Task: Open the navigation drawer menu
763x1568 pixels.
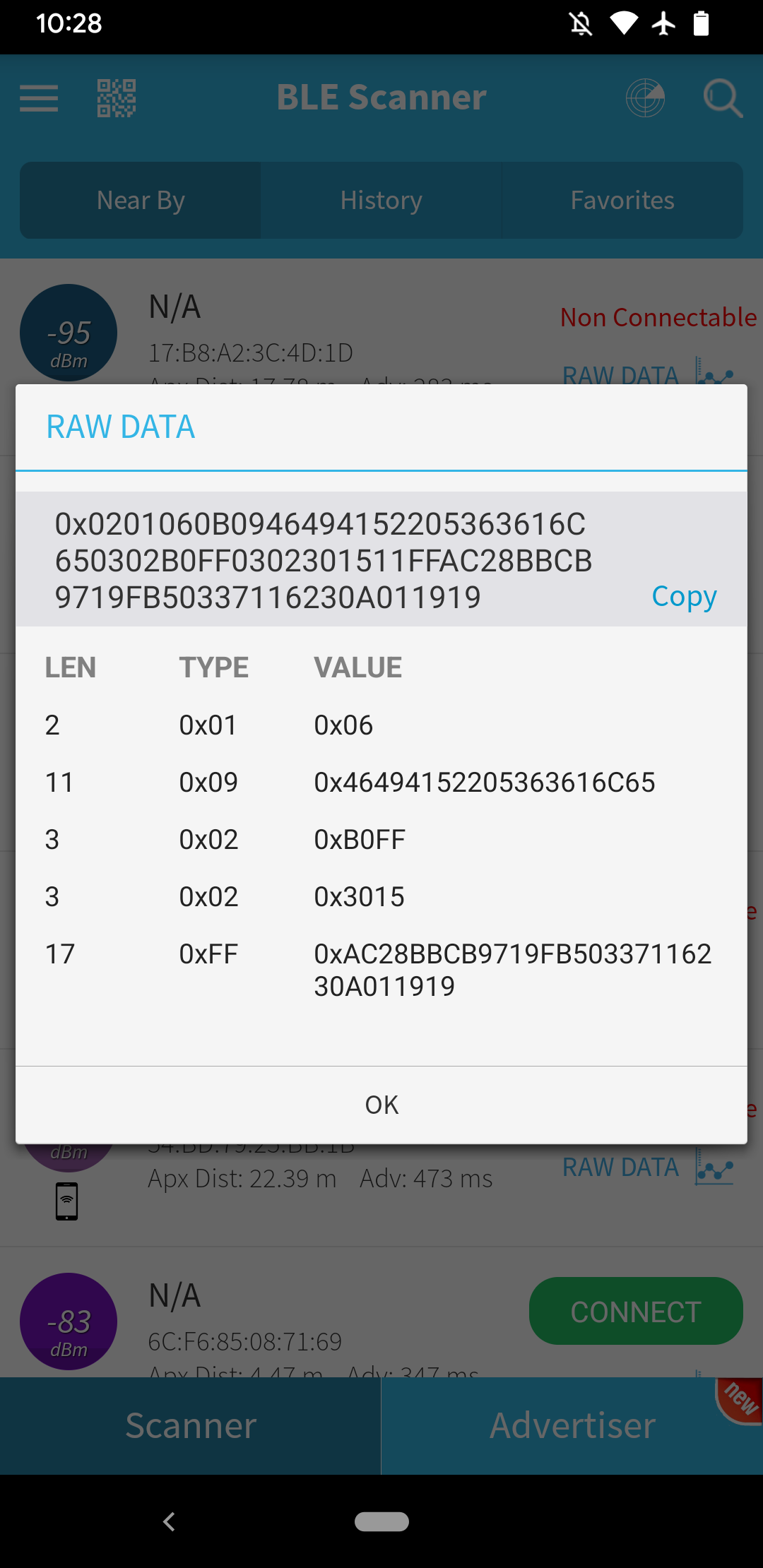Action: click(x=38, y=98)
